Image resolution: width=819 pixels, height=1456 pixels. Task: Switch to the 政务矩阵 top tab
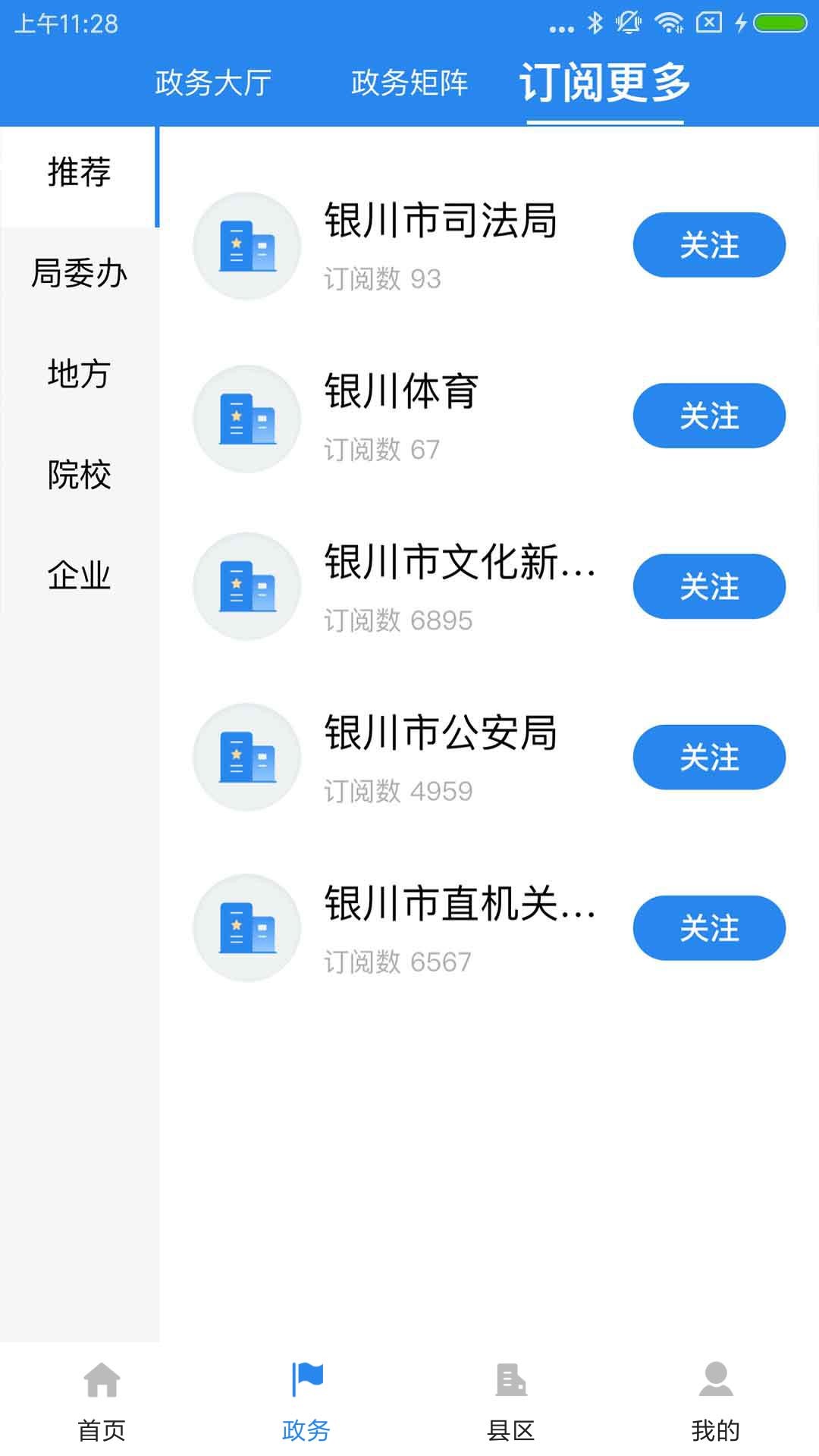click(x=409, y=83)
